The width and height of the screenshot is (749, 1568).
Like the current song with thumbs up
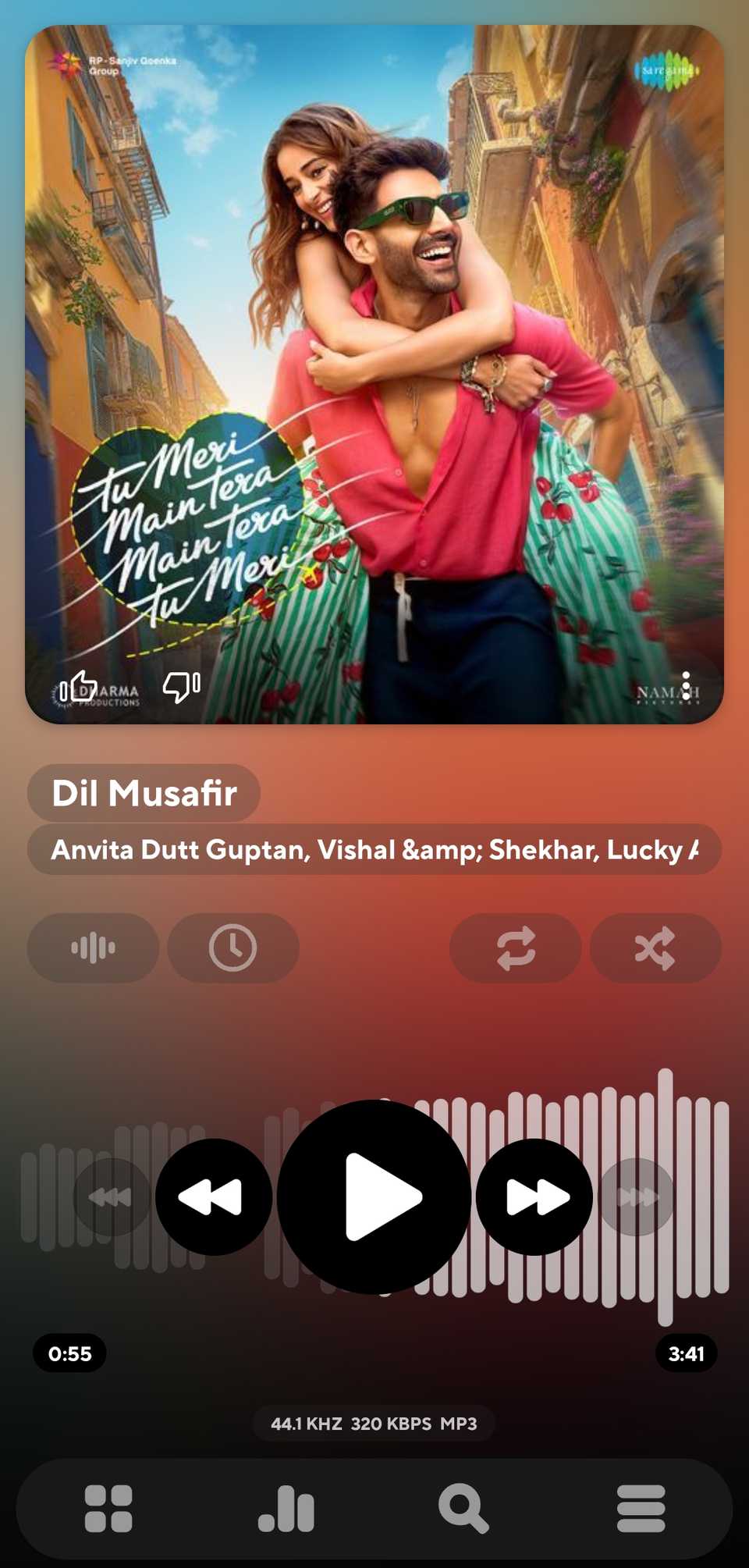(x=79, y=687)
